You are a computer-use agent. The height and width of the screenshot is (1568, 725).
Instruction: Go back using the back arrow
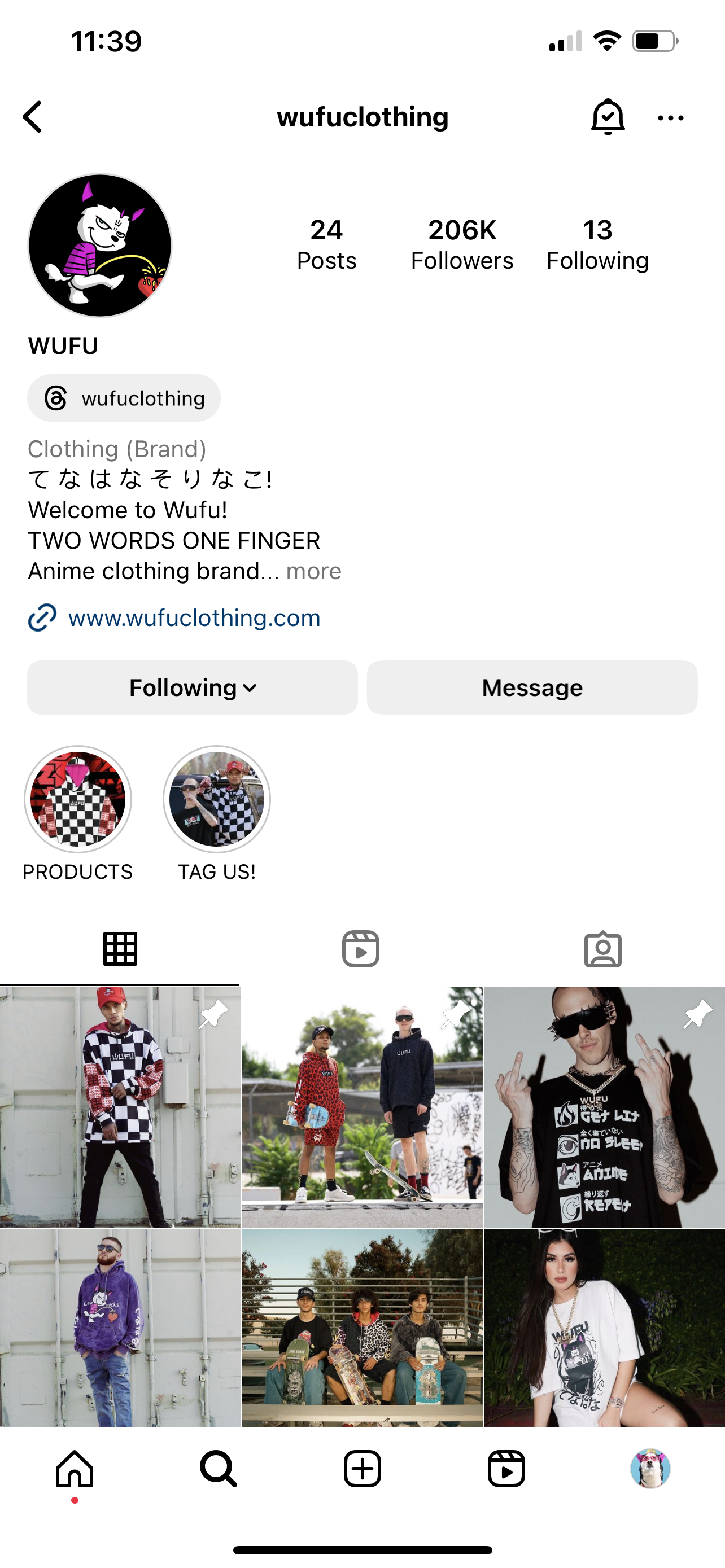[x=33, y=117]
